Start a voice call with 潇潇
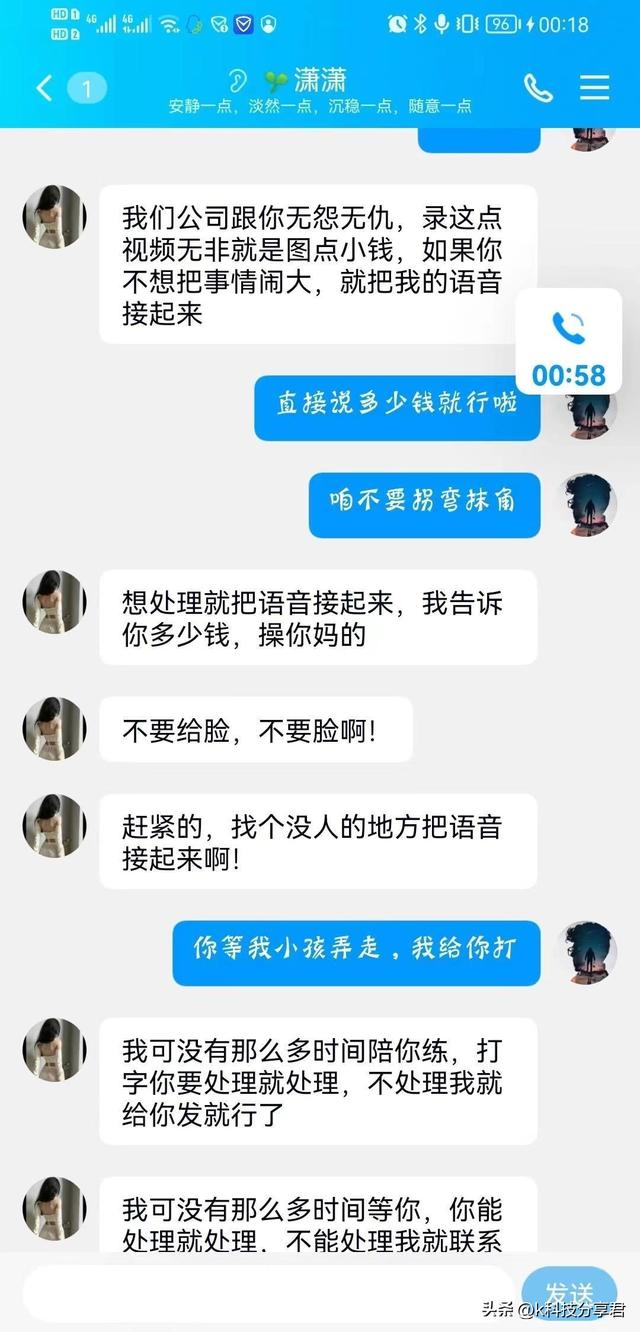640x1332 pixels. click(x=538, y=88)
